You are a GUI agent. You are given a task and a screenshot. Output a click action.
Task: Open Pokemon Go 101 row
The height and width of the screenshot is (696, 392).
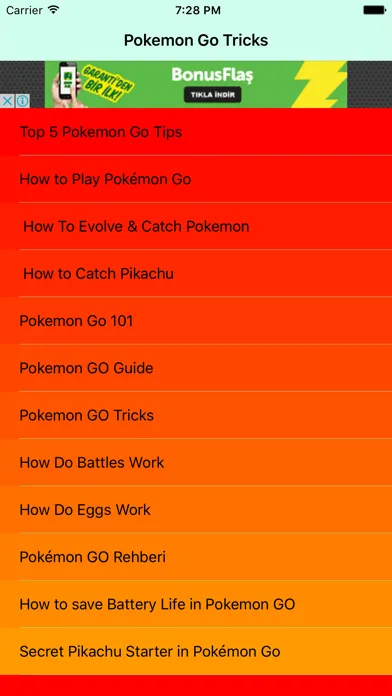click(196, 321)
